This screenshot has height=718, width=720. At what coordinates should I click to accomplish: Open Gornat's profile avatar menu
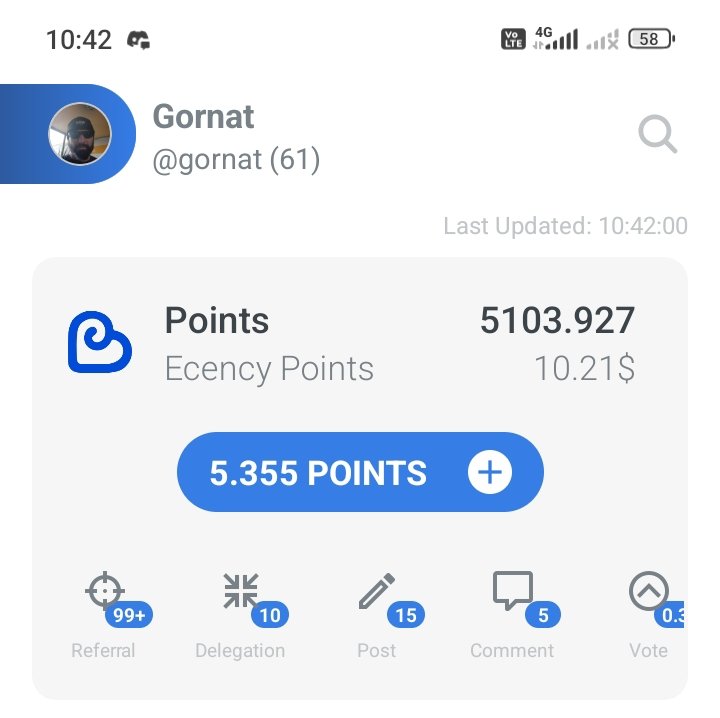(79, 134)
